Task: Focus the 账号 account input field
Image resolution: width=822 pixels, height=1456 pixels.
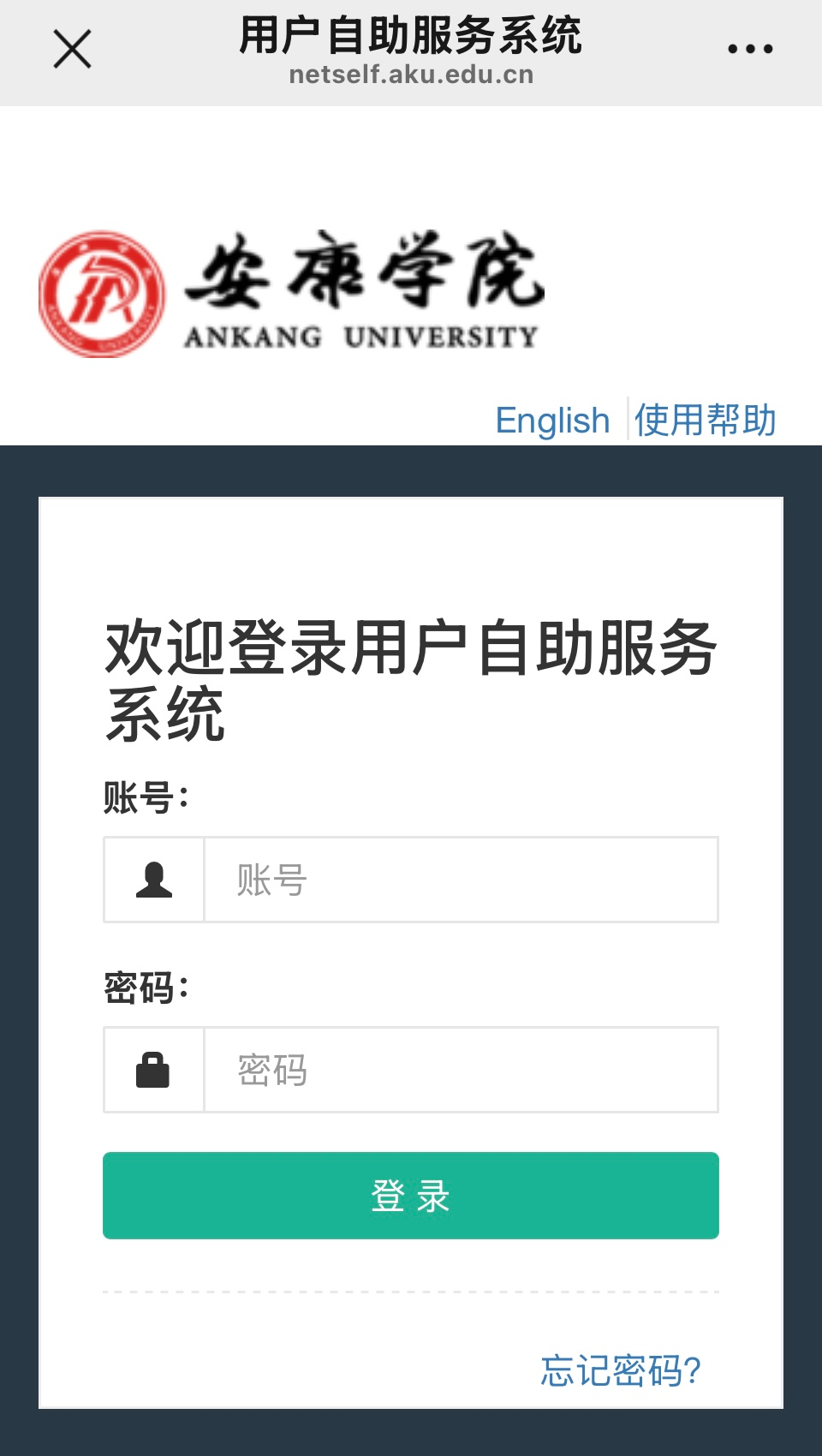Action: (x=461, y=880)
